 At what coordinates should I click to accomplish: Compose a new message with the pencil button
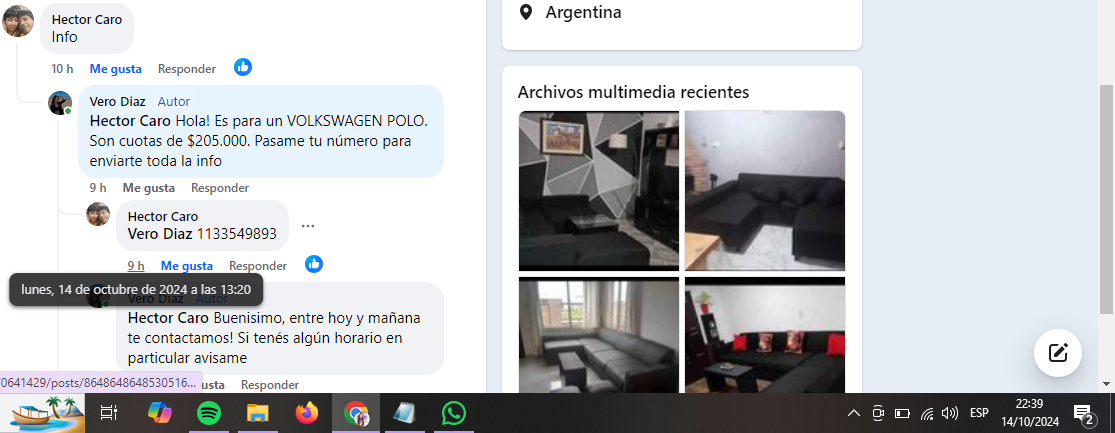(x=1058, y=353)
